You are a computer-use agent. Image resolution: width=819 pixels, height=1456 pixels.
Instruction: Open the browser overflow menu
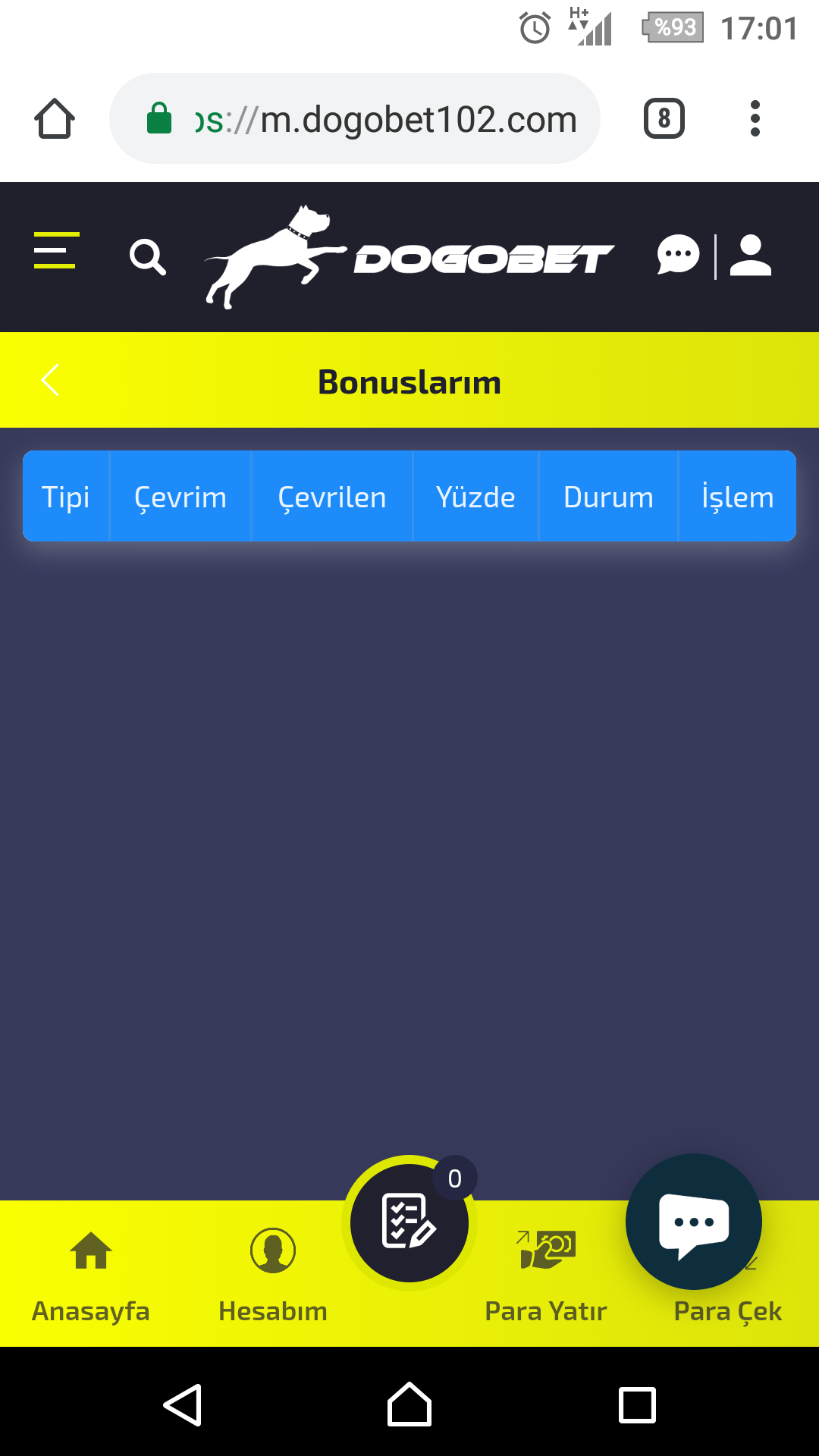click(755, 118)
